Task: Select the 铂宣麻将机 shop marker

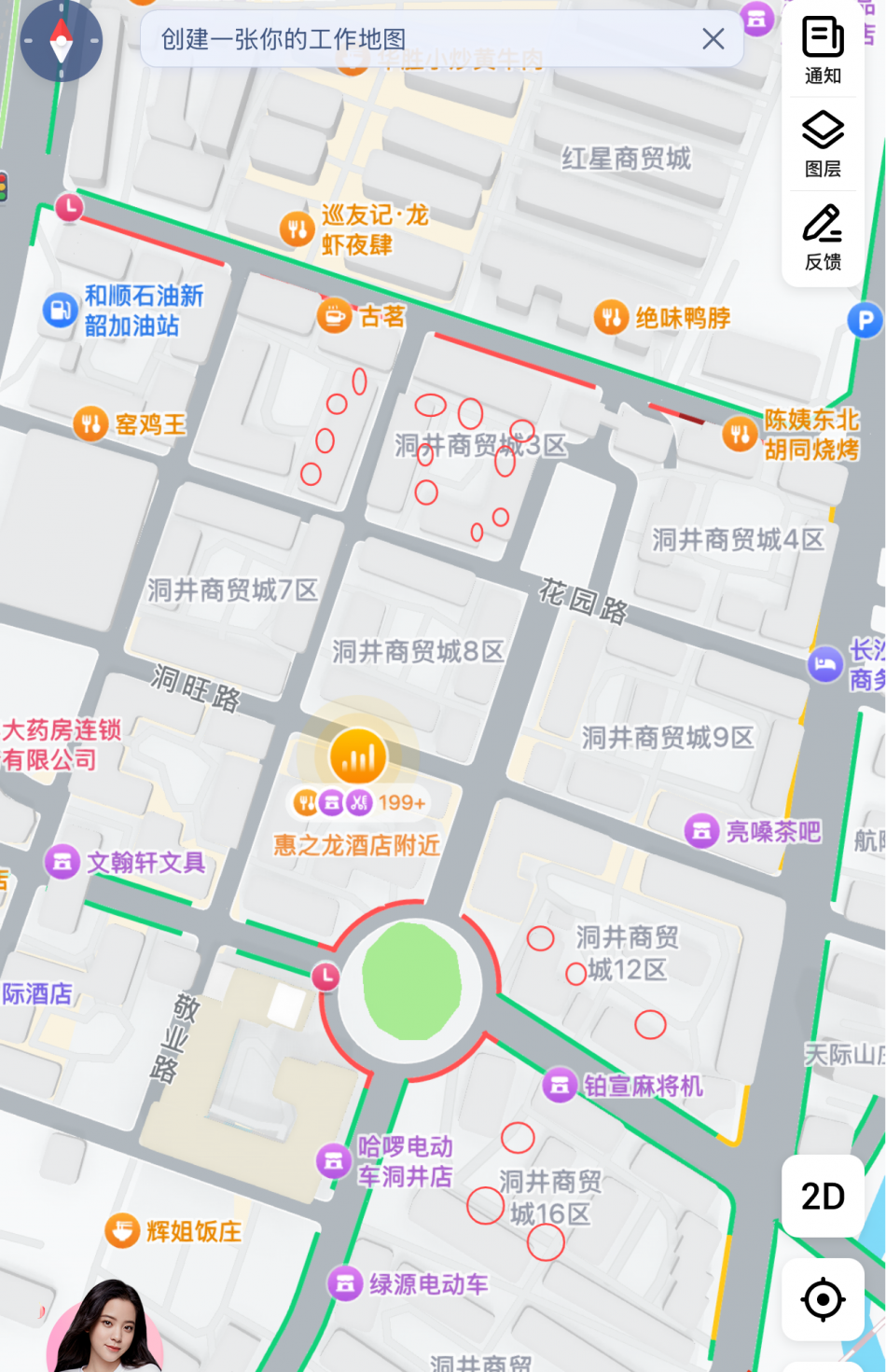Action: click(560, 1086)
